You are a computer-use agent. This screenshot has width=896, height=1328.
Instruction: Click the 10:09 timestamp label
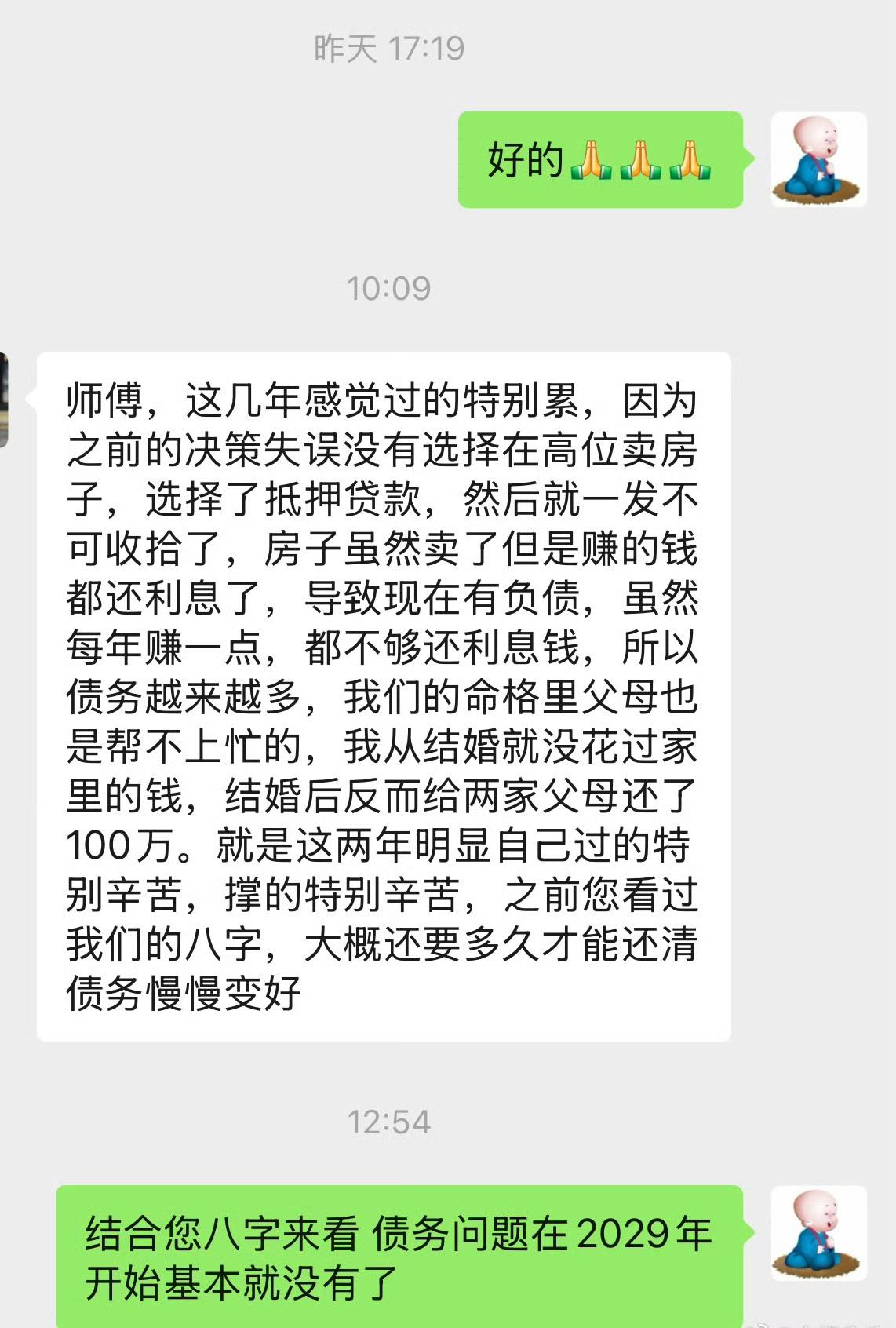pyautogui.click(x=391, y=289)
